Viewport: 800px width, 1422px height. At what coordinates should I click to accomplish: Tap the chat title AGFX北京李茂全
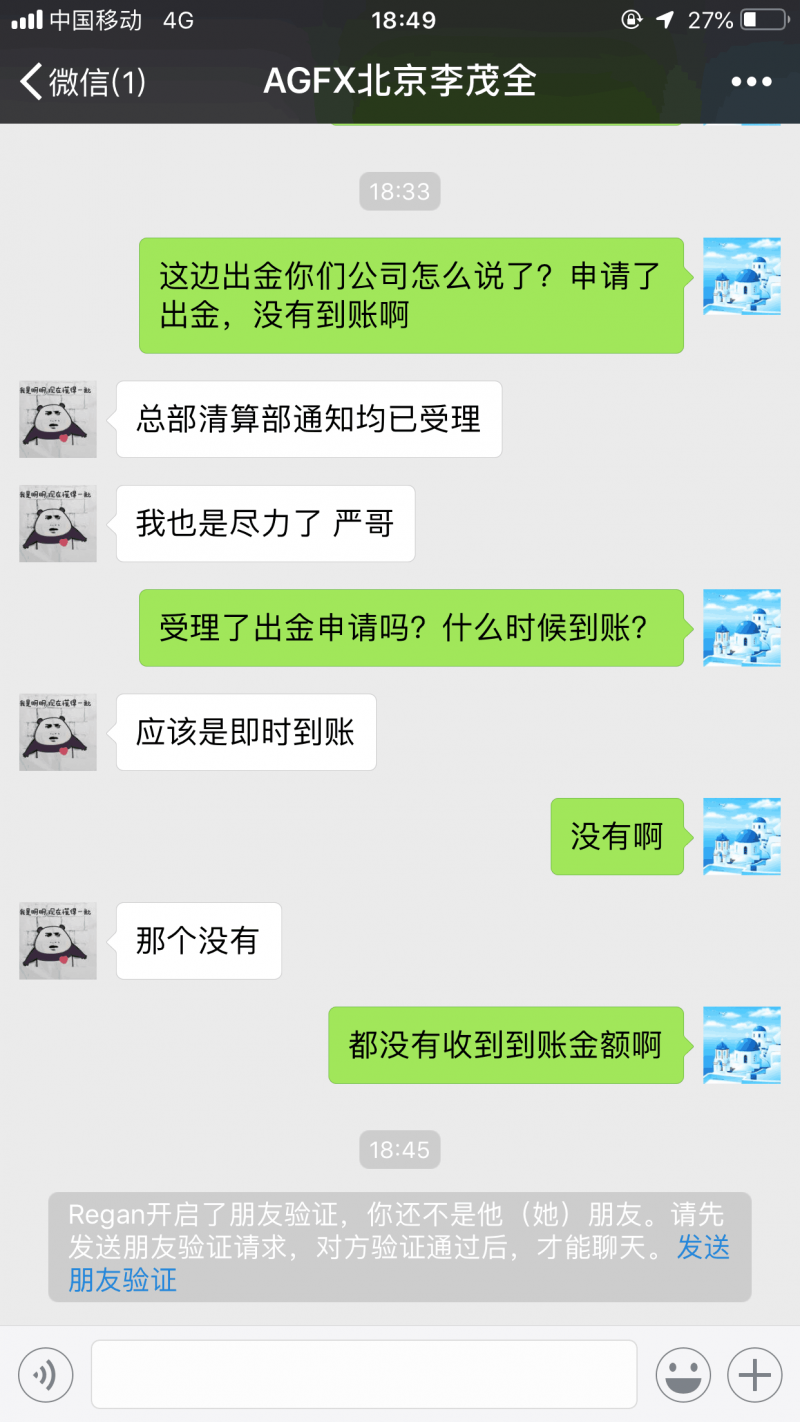(x=400, y=82)
